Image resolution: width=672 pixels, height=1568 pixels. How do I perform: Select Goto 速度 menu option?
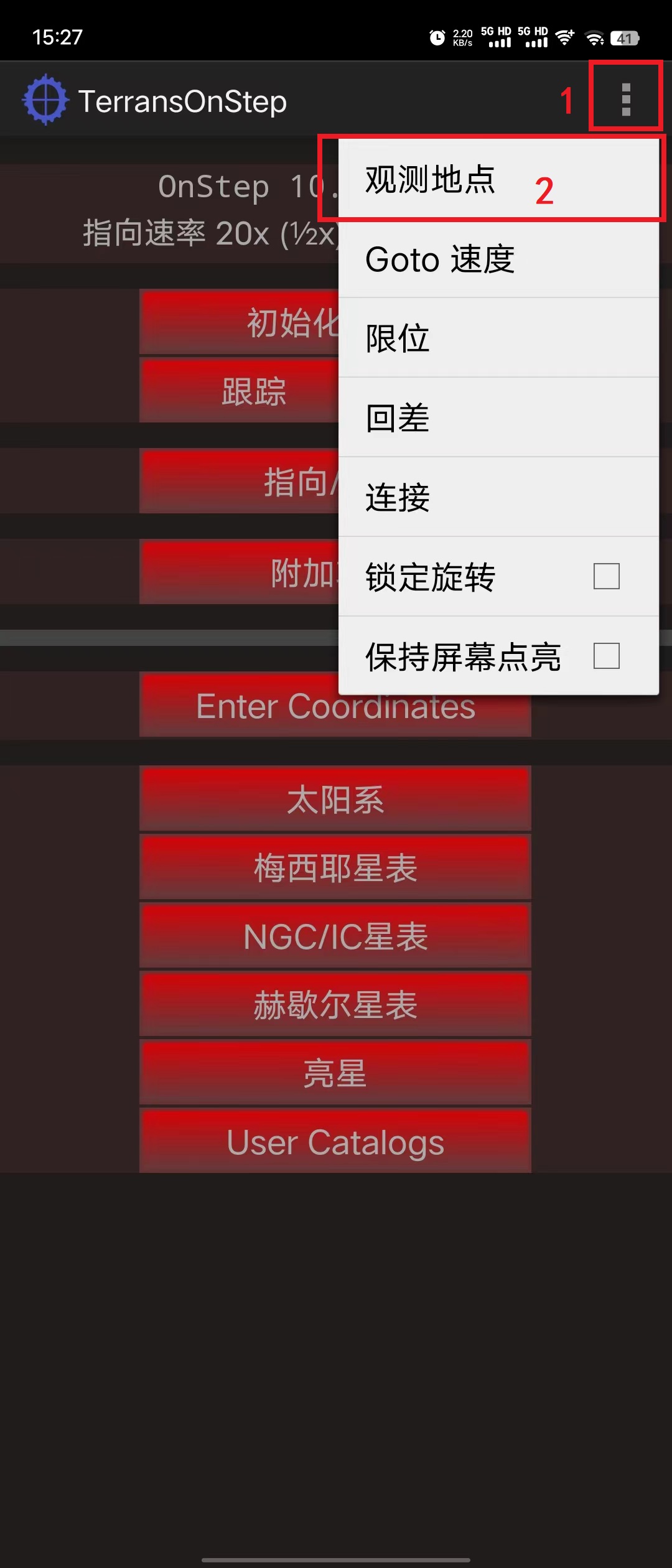point(498,259)
